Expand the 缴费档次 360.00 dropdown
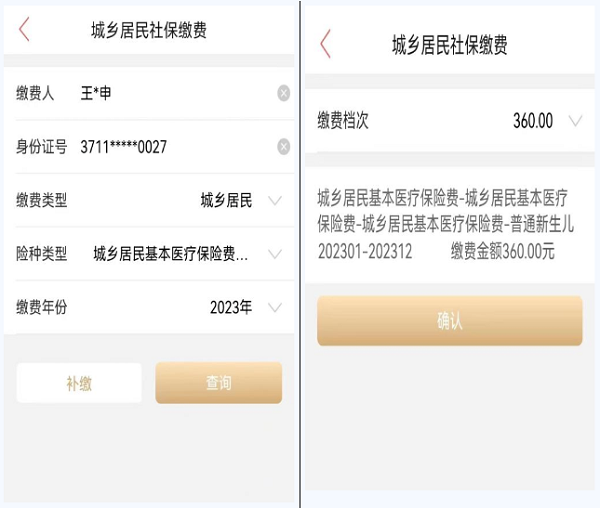The image size is (600, 508). (x=575, y=121)
